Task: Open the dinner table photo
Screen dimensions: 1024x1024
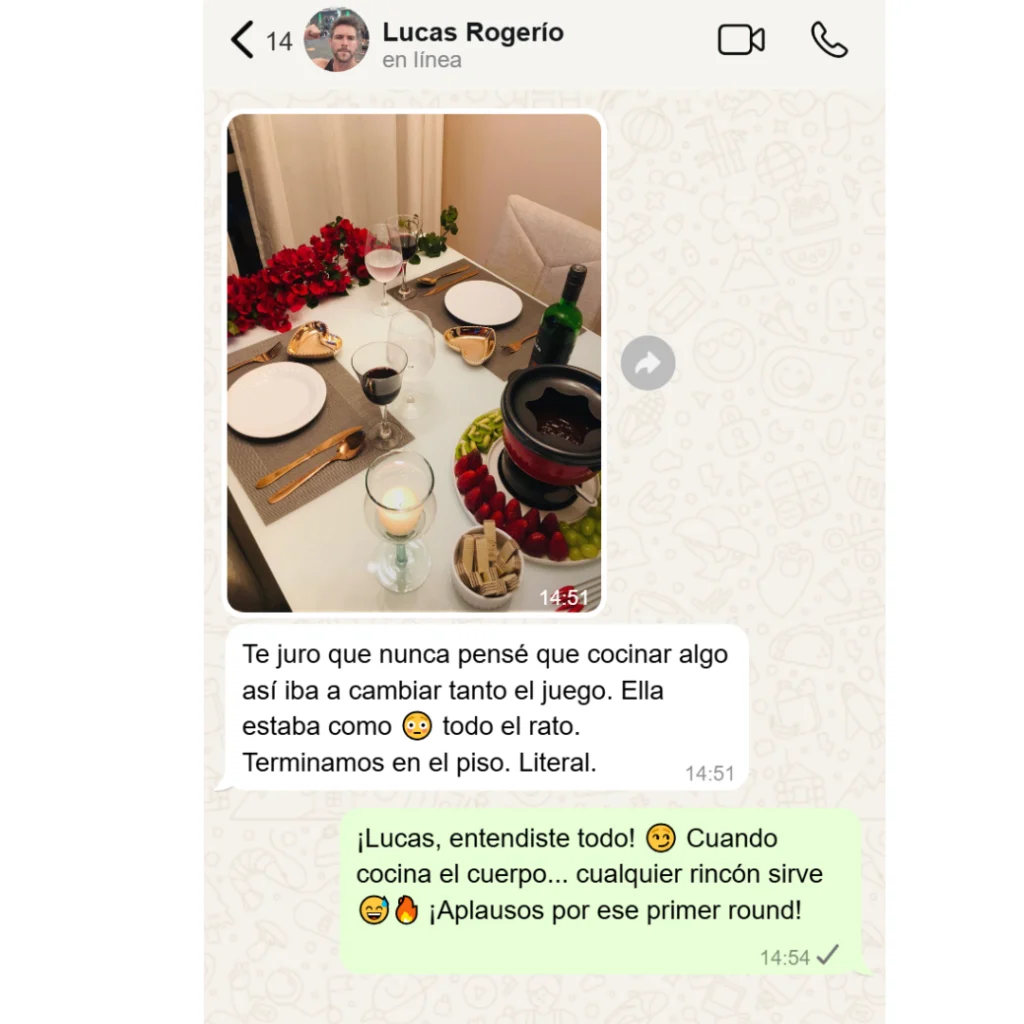Action: [414, 362]
